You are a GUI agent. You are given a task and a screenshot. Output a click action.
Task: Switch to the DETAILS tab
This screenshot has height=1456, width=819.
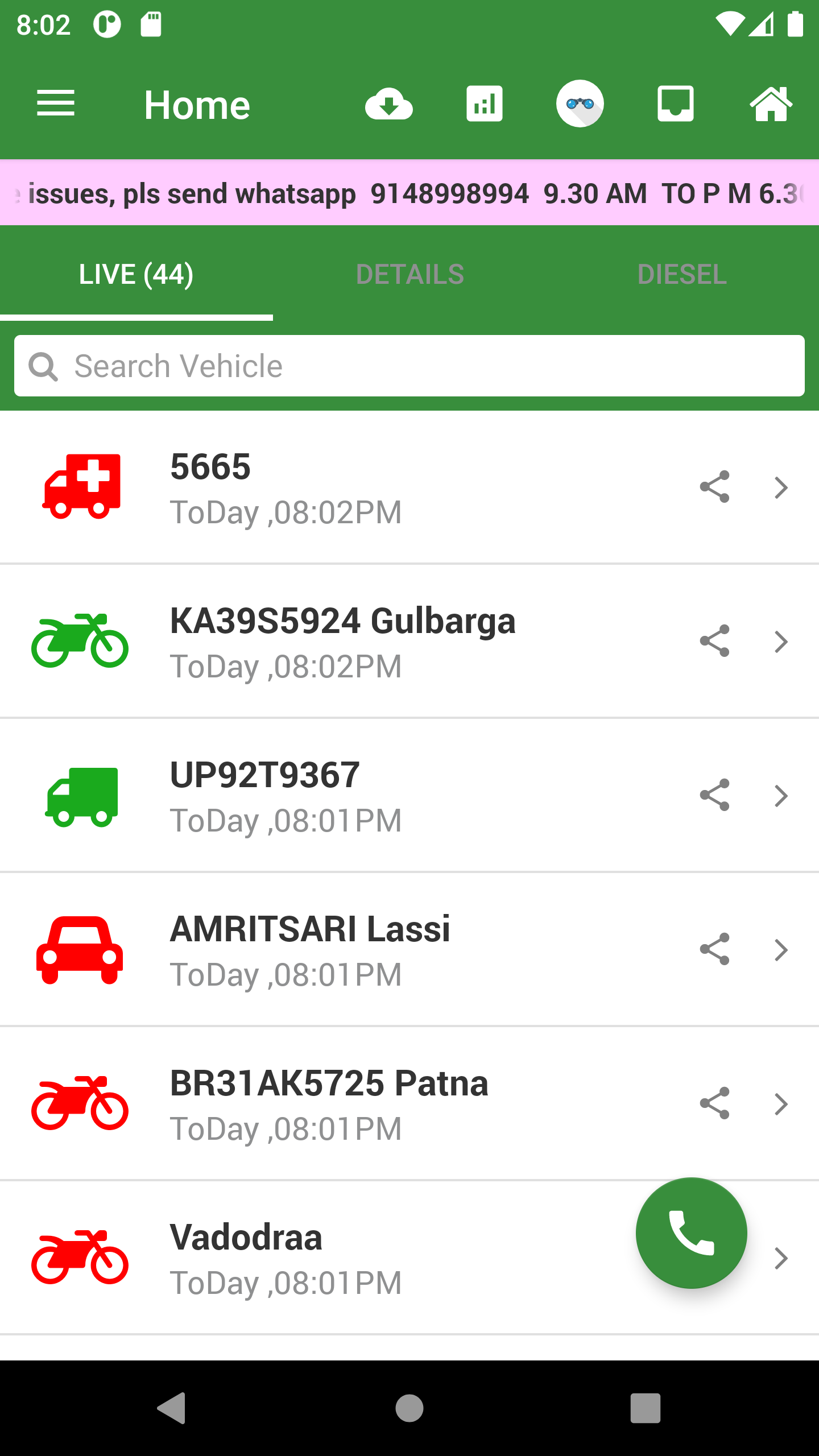point(409,274)
